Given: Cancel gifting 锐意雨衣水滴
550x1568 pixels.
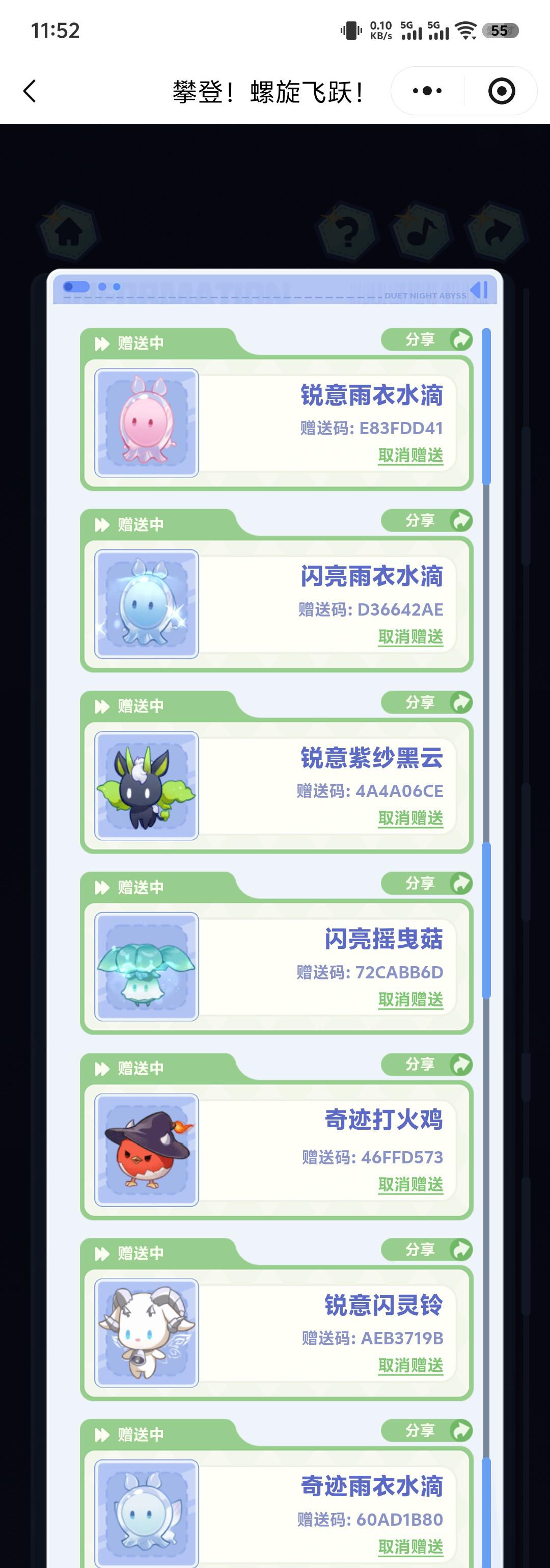Looking at the screenshot, I should 410,455.
